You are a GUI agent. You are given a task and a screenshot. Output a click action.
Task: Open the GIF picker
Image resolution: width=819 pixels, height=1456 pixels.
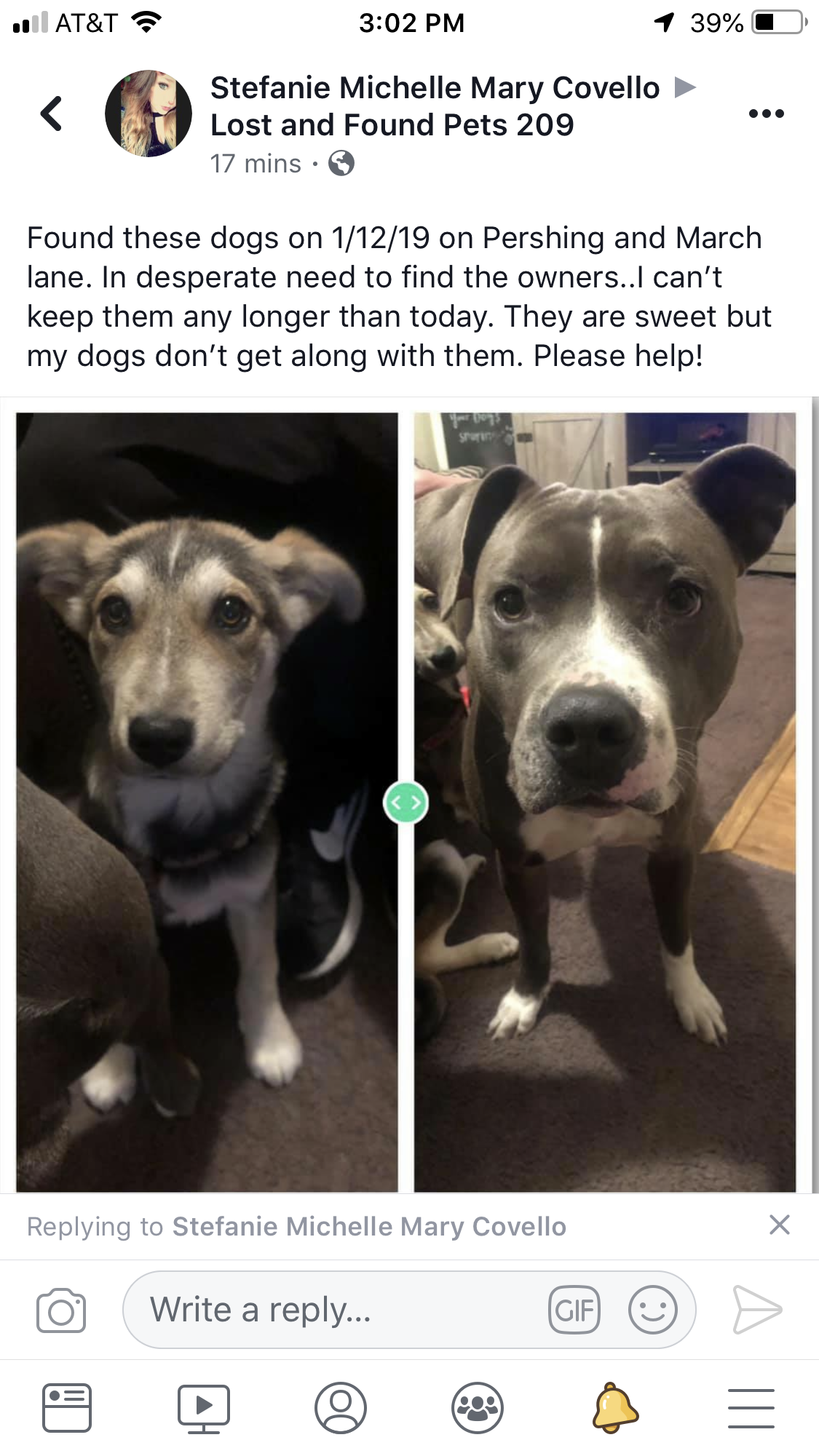tap(574, 1310)
